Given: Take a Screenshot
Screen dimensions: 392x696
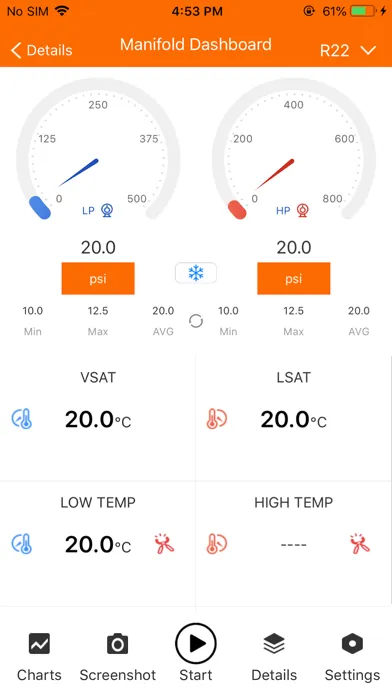Looking at the screenshot, I should [x=118, y=656].
